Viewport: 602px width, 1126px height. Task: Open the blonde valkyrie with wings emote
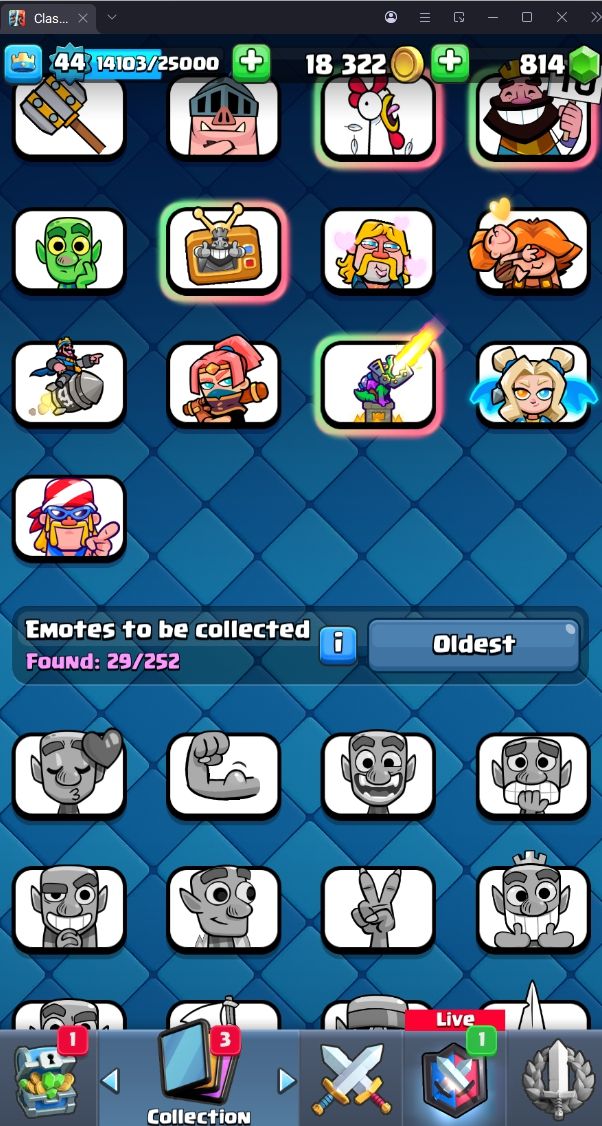coord(532,384)
